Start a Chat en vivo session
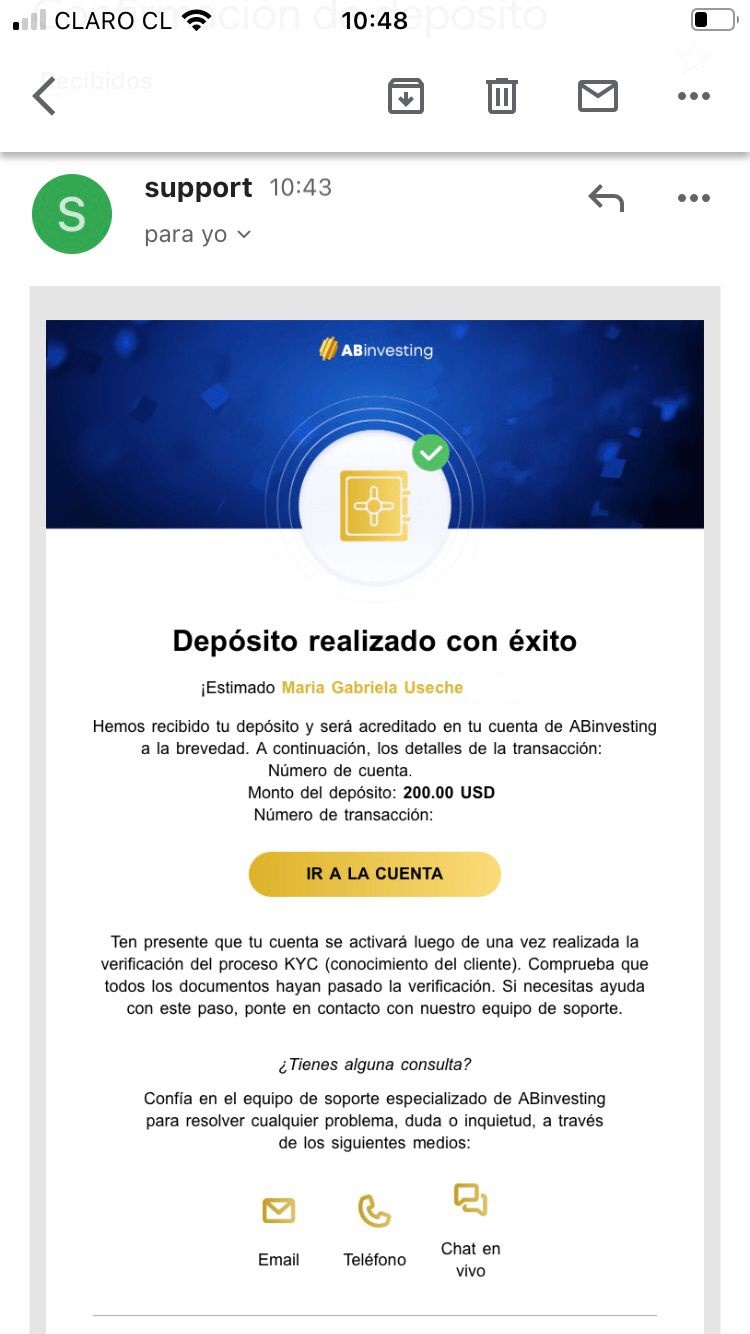Viewport: 750px width, 1334px height. pos(470,1200)
